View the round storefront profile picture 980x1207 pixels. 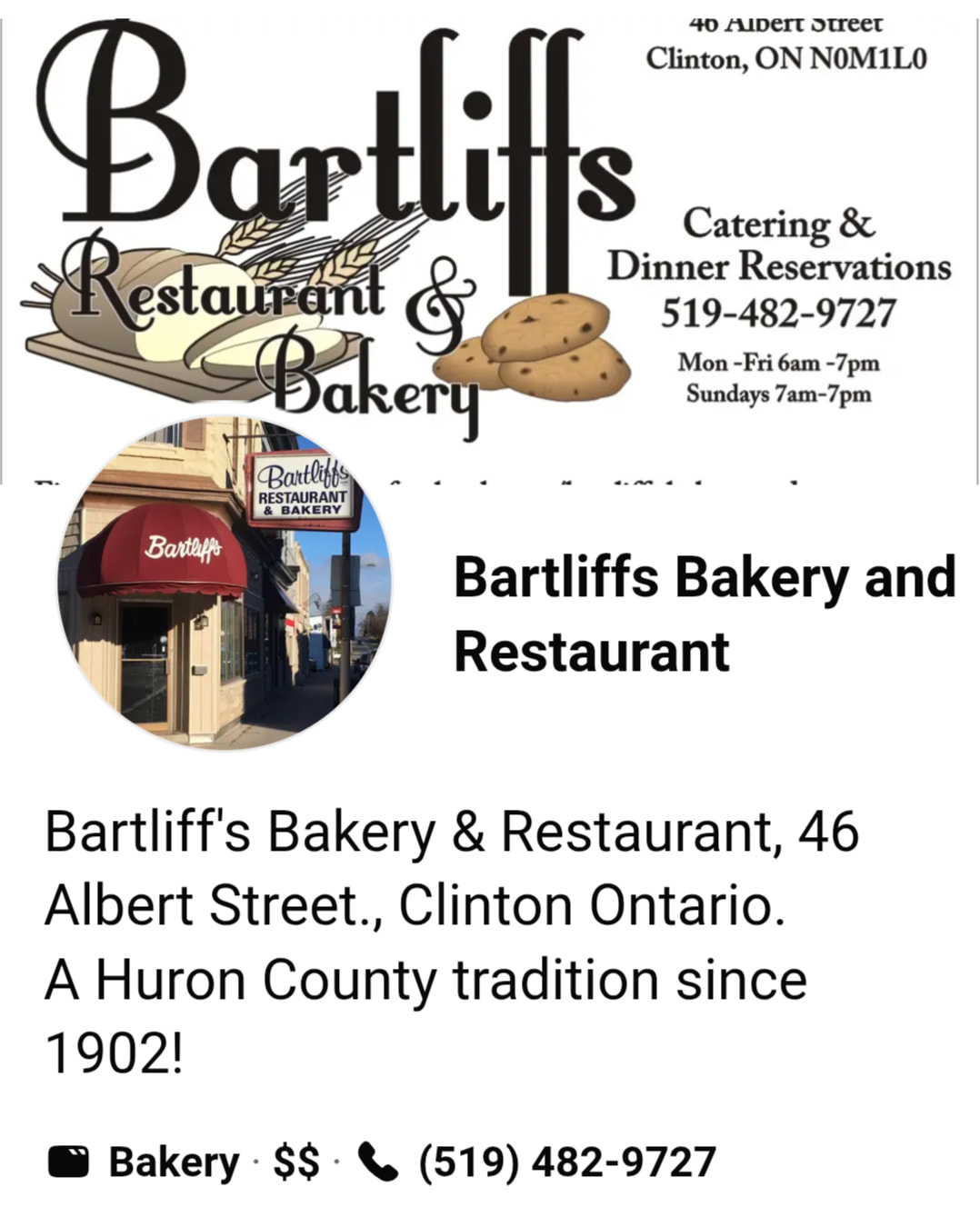(x=225, y=582)
